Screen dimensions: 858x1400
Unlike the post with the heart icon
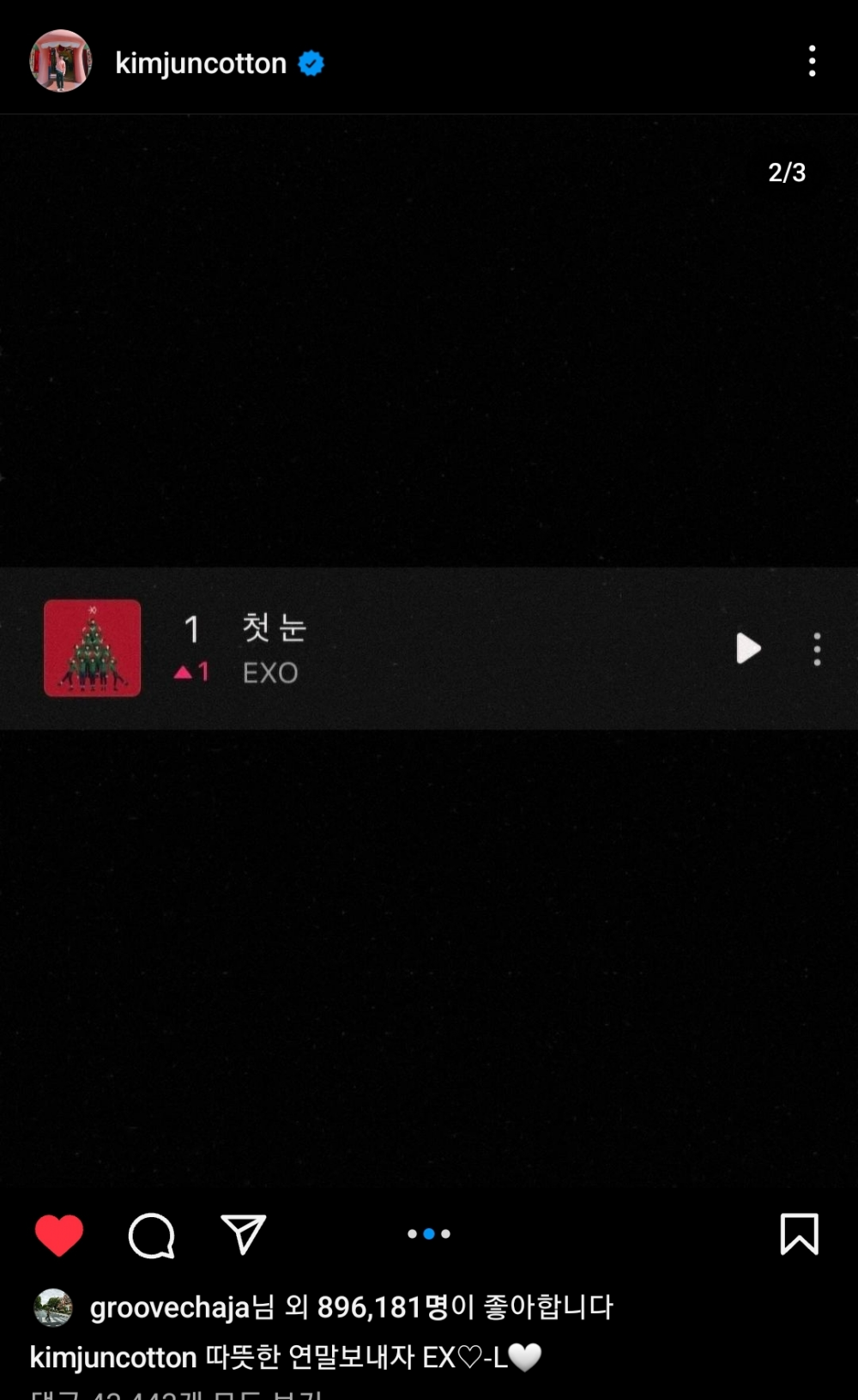59,1235
